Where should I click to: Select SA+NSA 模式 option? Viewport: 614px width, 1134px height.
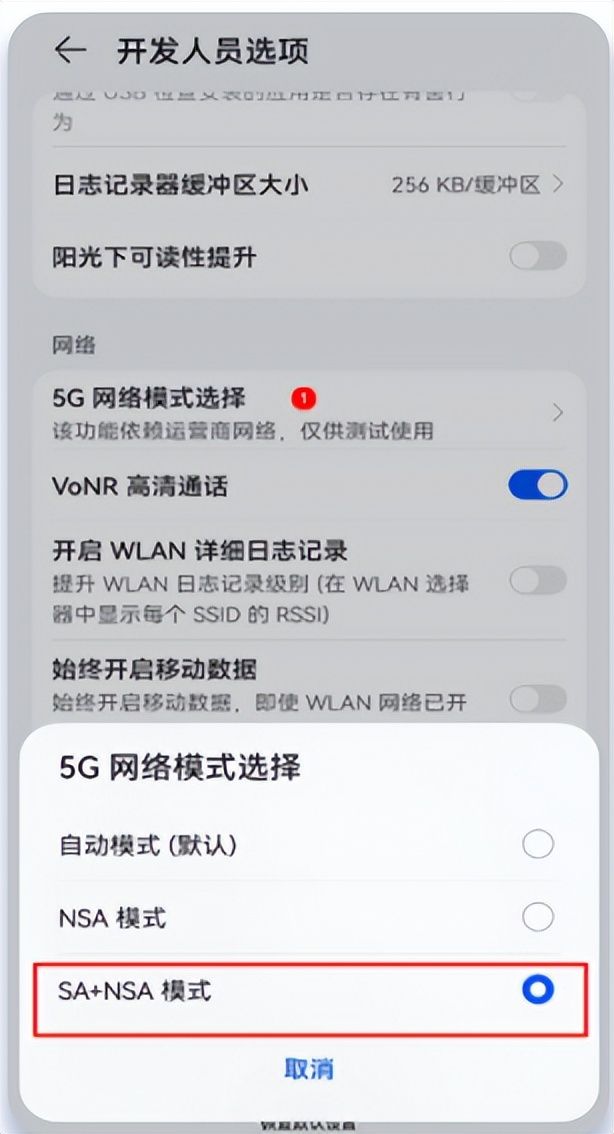pyautogui.click(x=537, y=989)
